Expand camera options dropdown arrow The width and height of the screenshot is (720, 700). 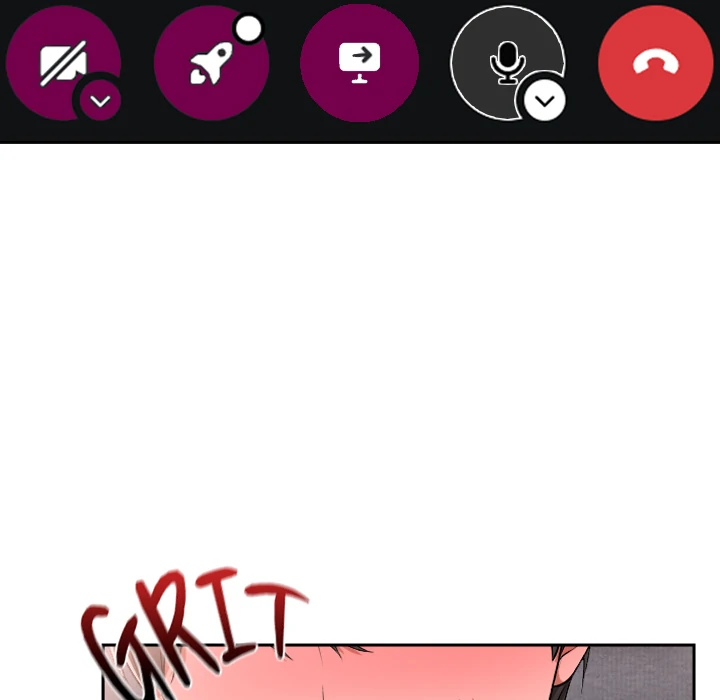100,101
